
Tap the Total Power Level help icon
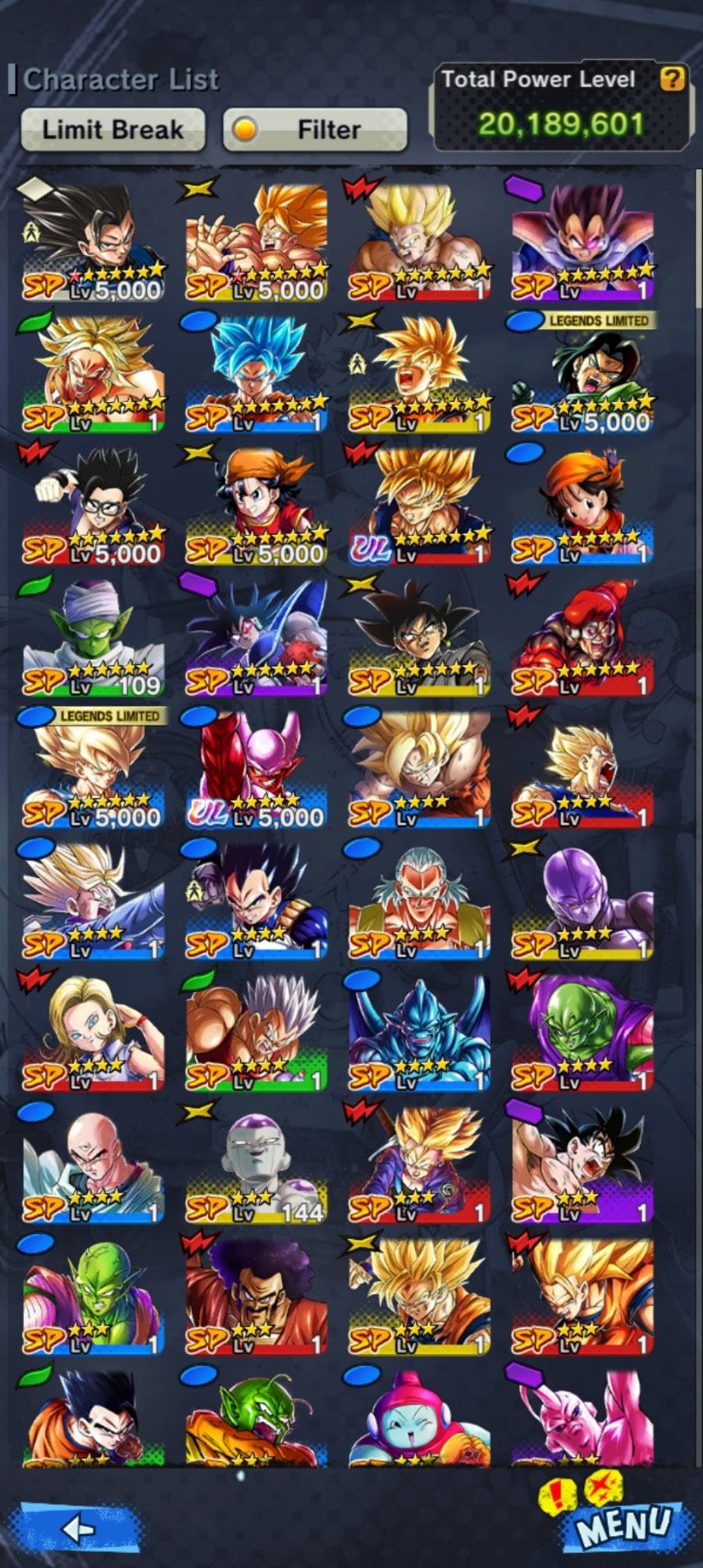pyautogui.click(x=672, y=80)
